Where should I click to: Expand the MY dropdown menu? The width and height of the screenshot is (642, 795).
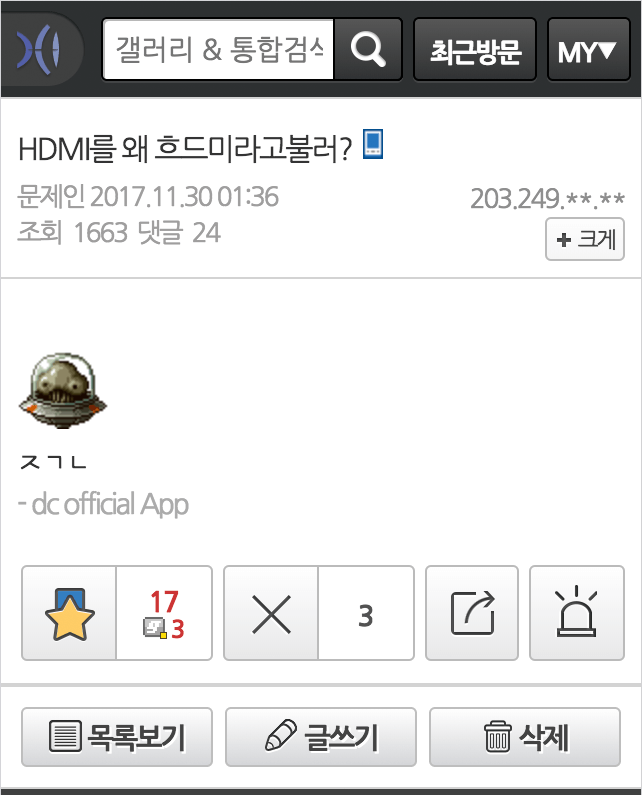click(x=587, y=50)
